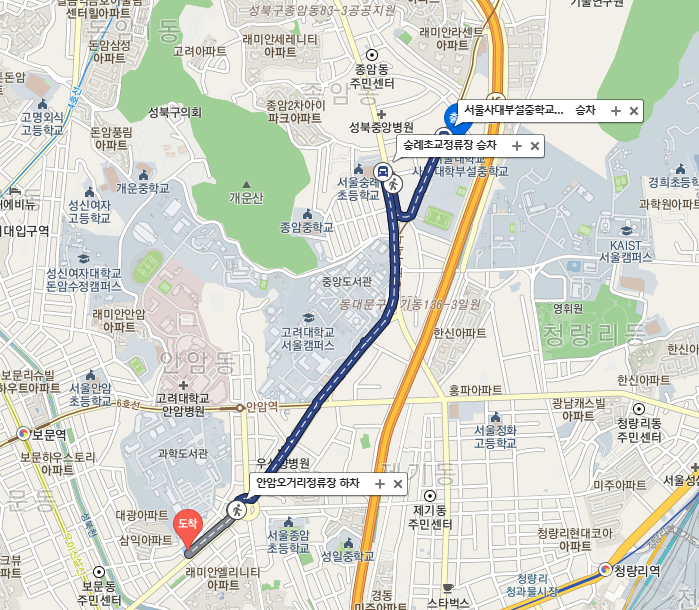
Task: Expand the 서울사대부설중학교 승차 popup with plus
Action: point(616,111)
